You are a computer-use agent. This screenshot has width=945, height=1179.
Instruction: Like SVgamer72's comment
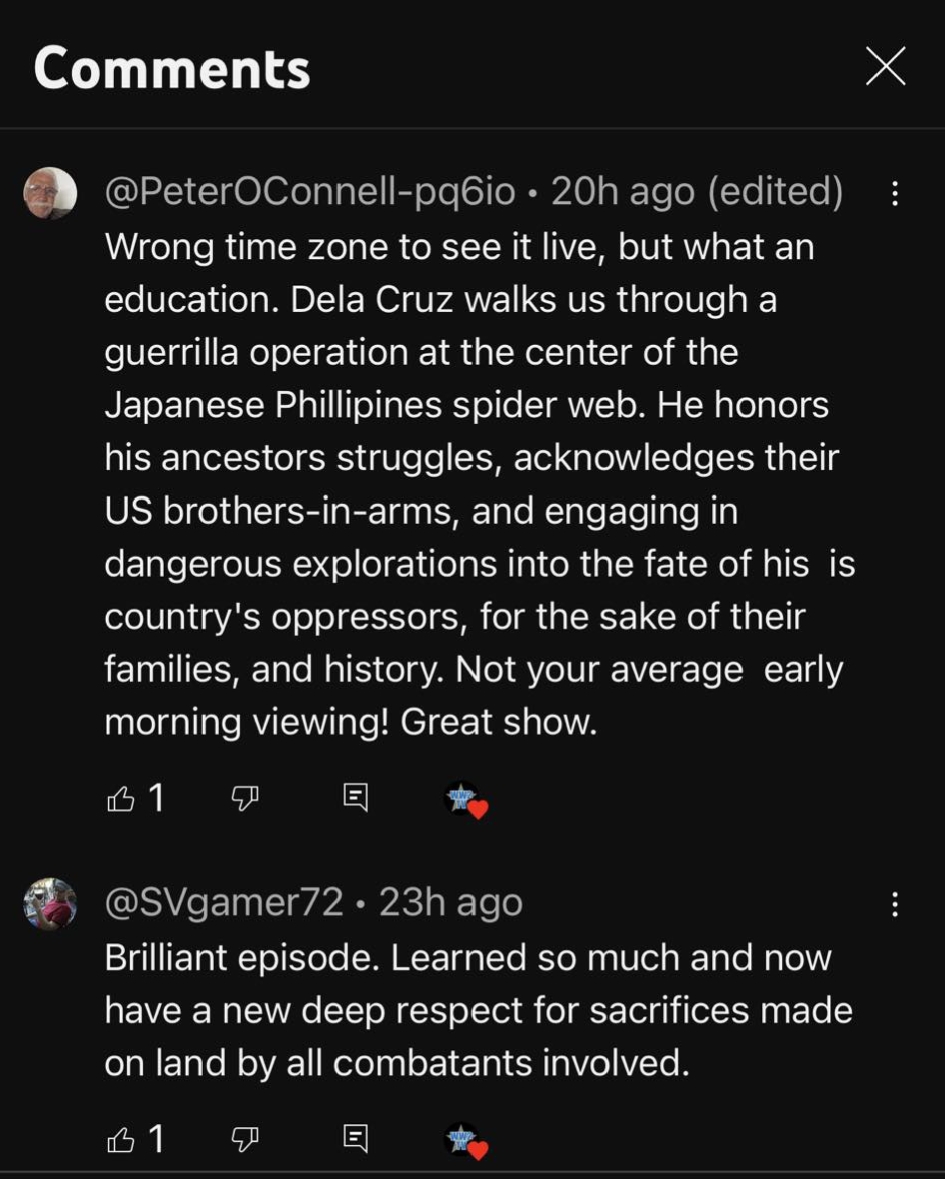121,1138
